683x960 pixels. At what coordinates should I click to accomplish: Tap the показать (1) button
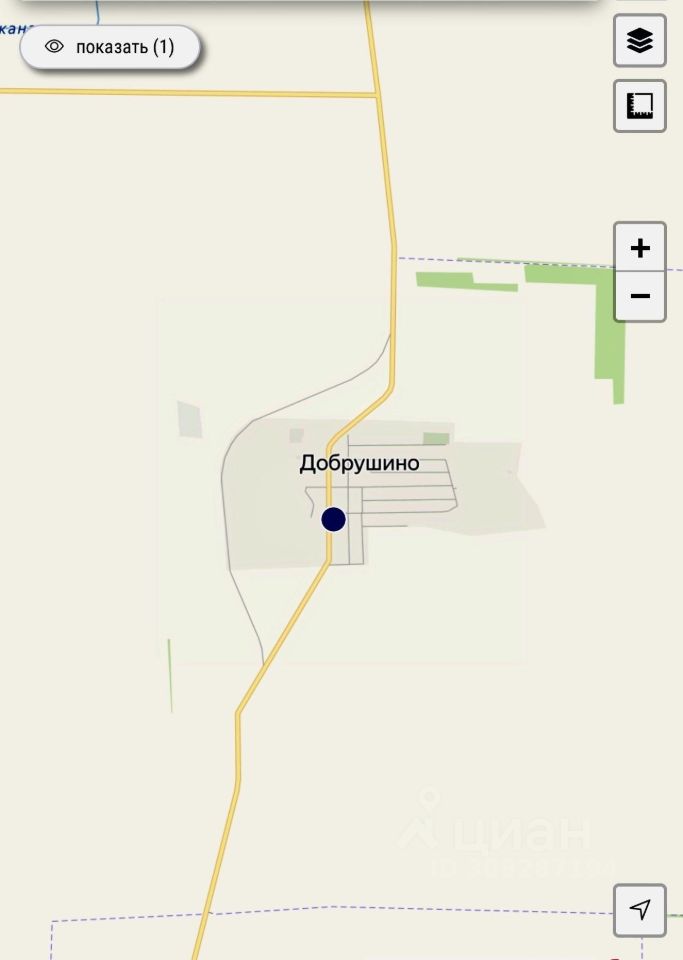click(x=110, y=47)
